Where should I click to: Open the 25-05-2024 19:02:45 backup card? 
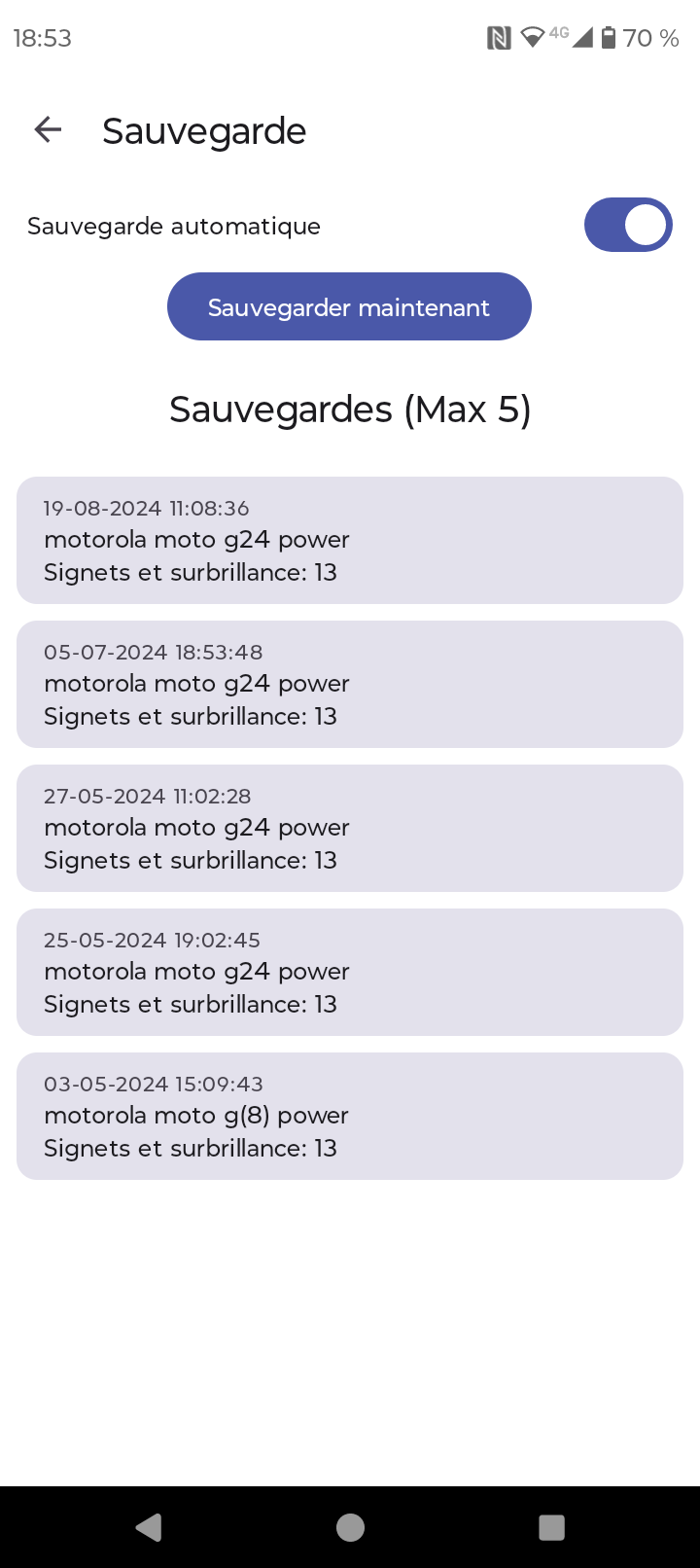349,972
